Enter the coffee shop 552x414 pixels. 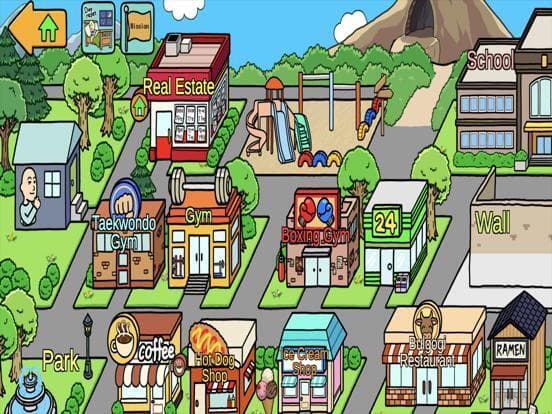pos(145,361)
